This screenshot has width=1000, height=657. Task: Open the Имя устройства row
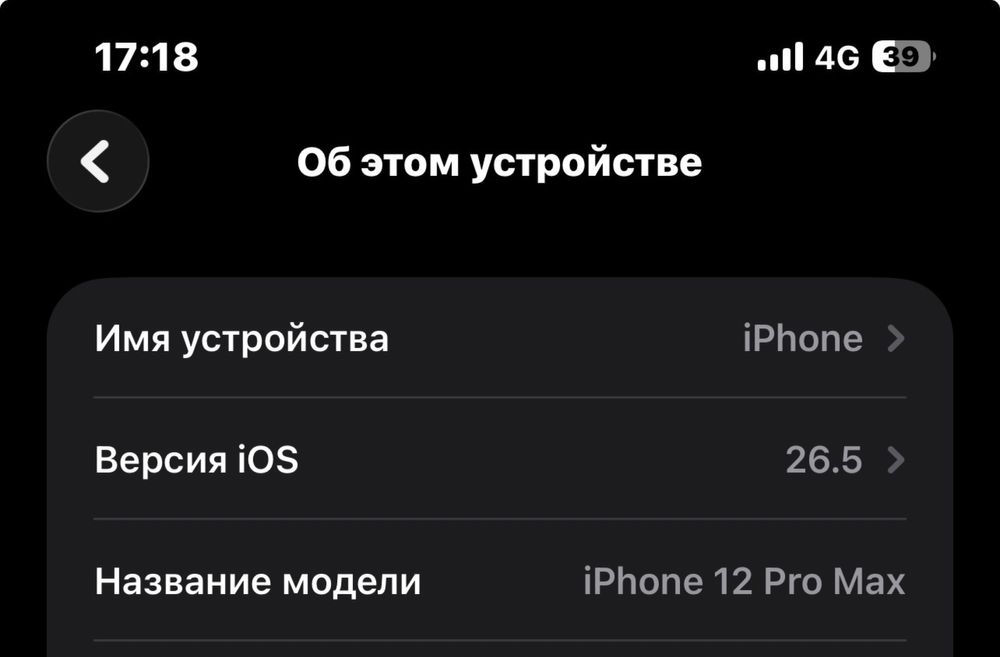point(500,338)
